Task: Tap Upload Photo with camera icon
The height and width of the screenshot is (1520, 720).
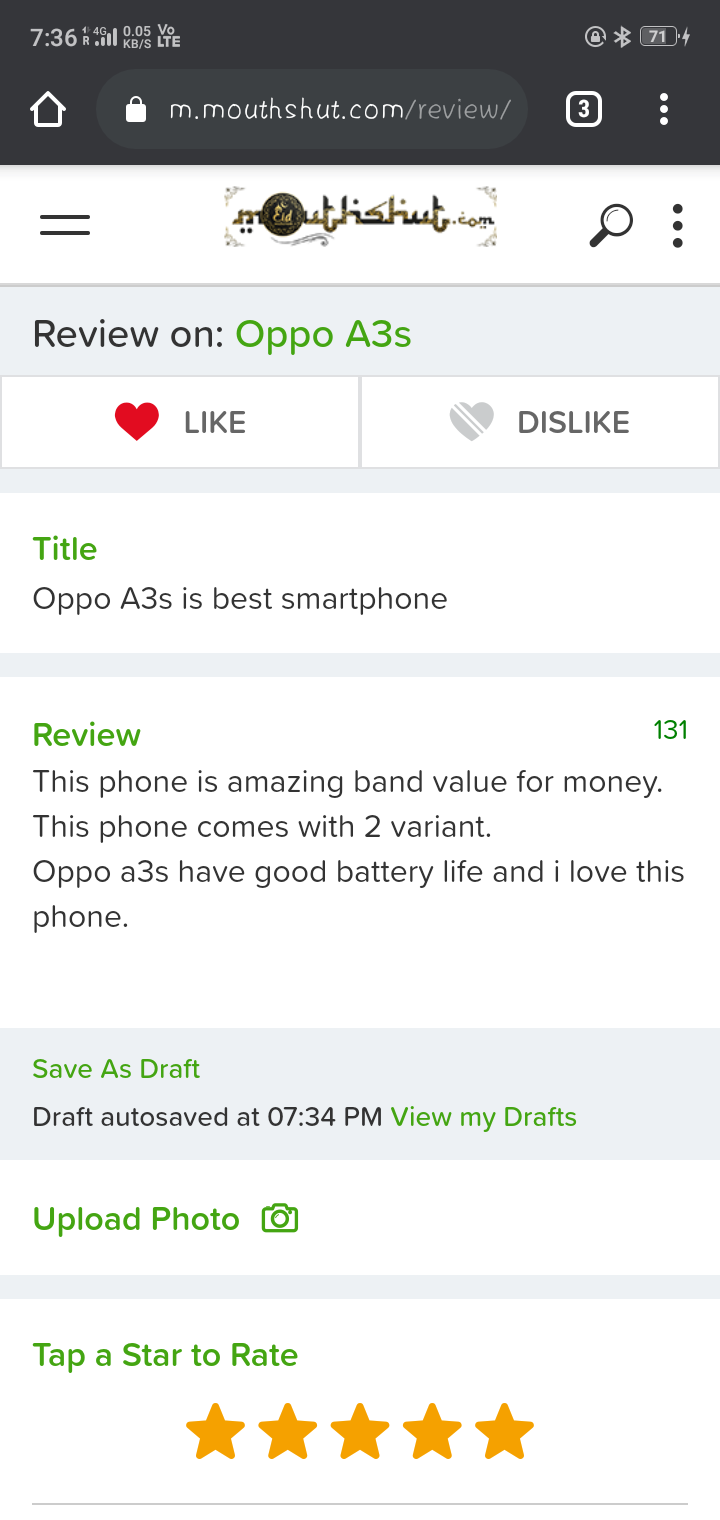Action: 165,1219
